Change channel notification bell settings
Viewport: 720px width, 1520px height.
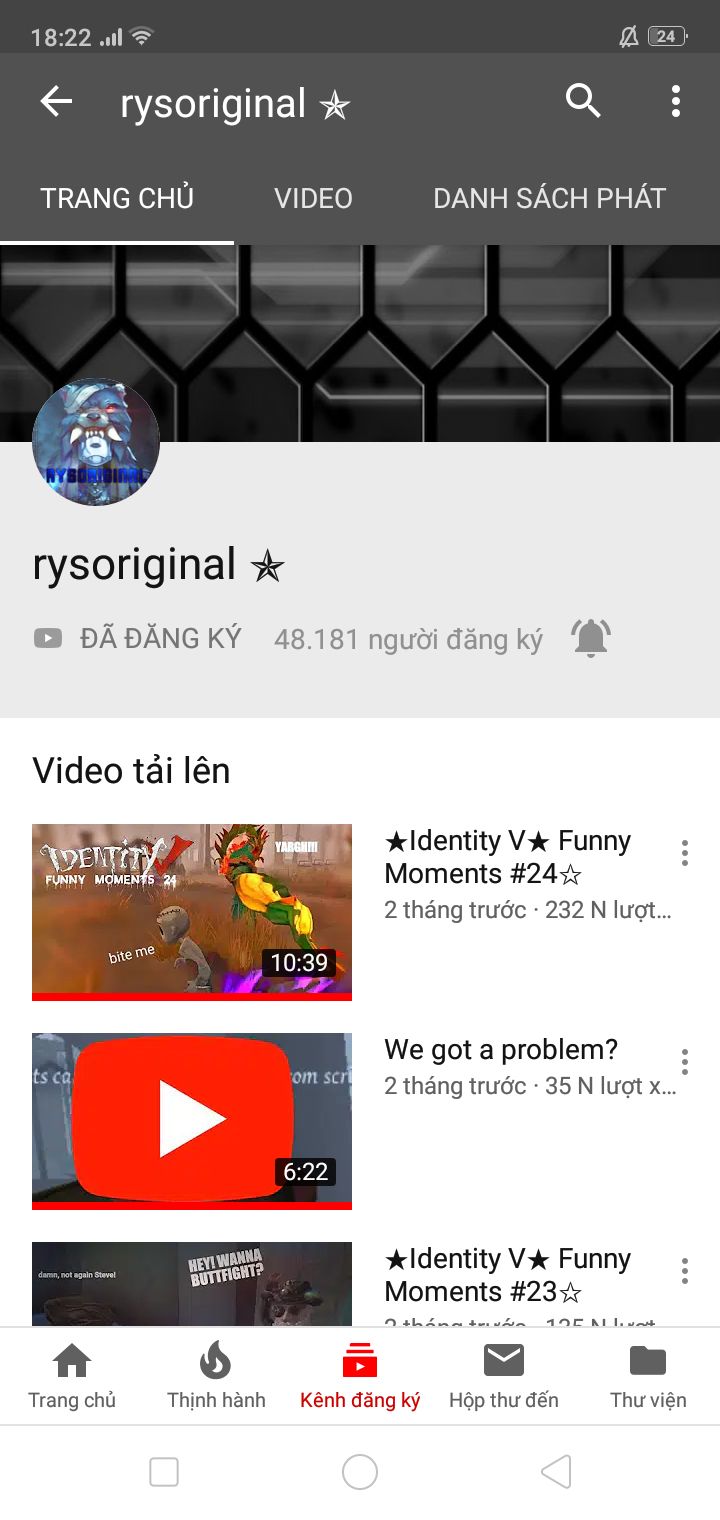point(591,638)
